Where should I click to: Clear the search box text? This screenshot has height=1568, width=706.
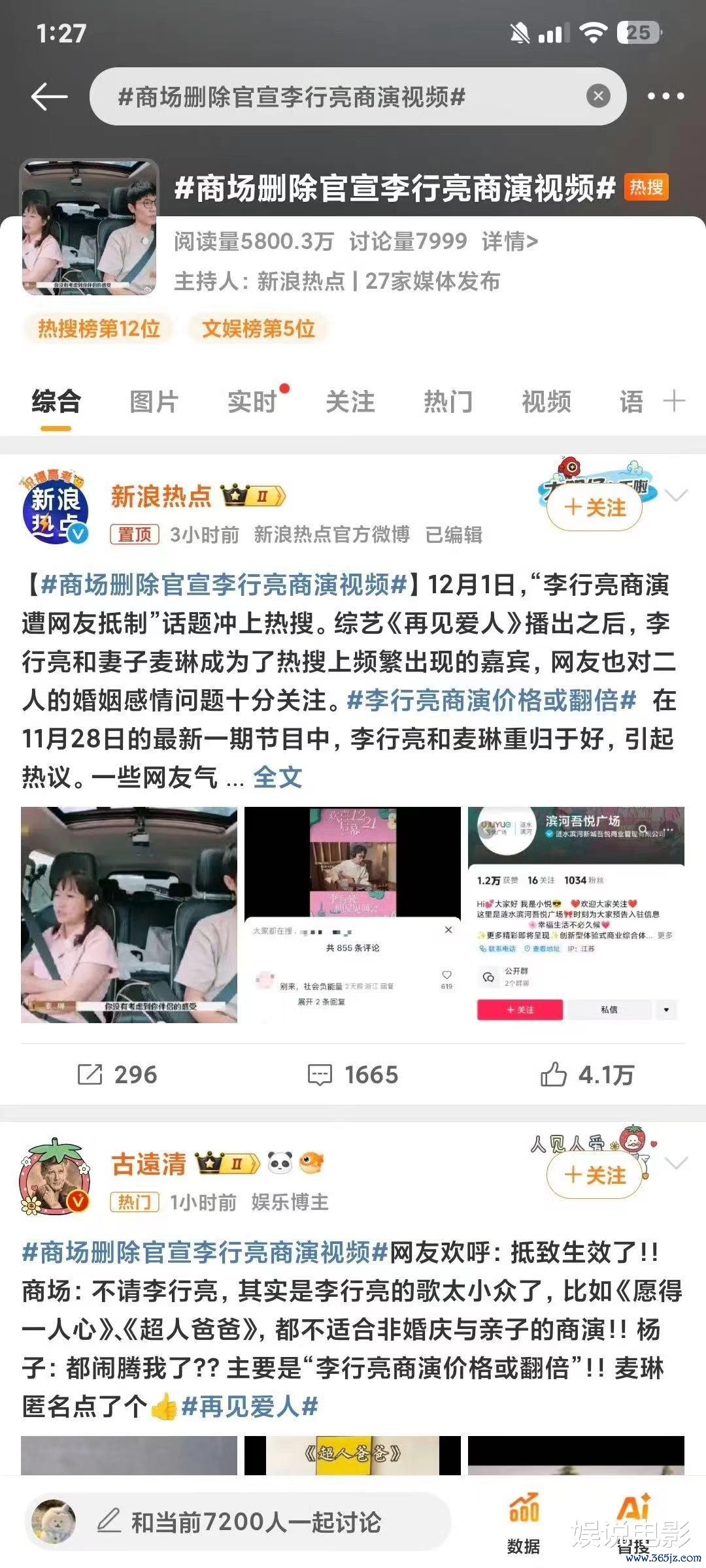pos(597,97)
